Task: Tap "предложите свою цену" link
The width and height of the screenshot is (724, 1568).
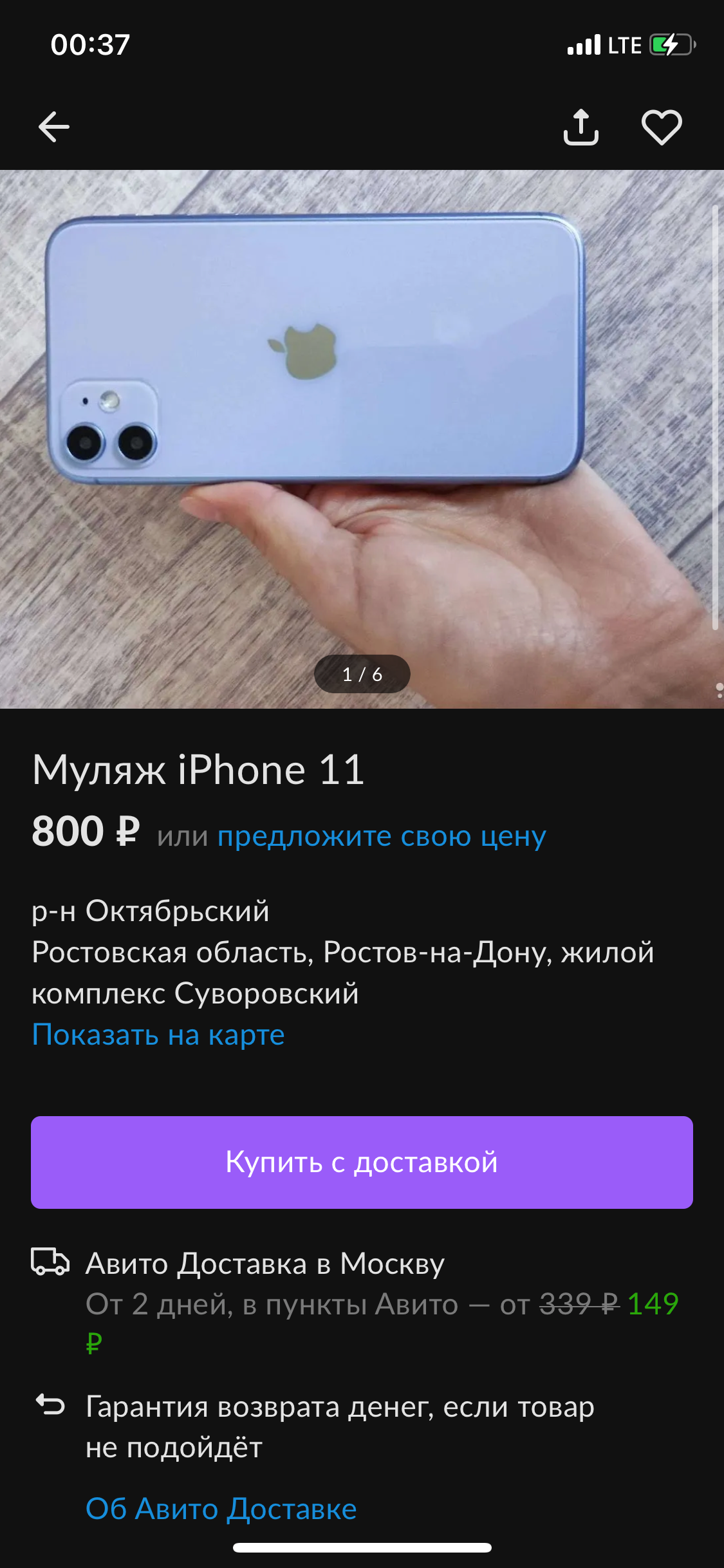Action: point(382,836)
